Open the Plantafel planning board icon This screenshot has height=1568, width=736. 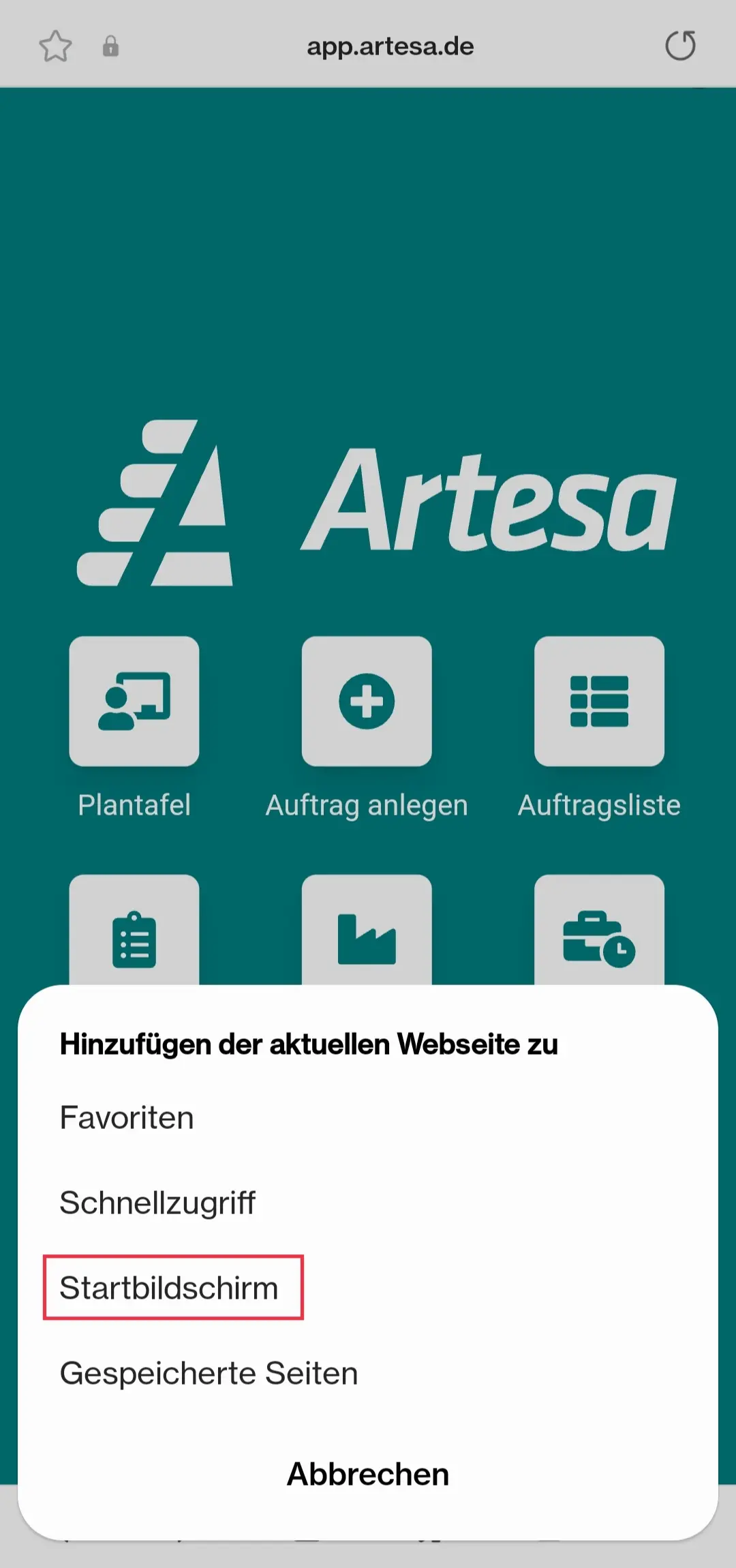click(x=134, y=702)
